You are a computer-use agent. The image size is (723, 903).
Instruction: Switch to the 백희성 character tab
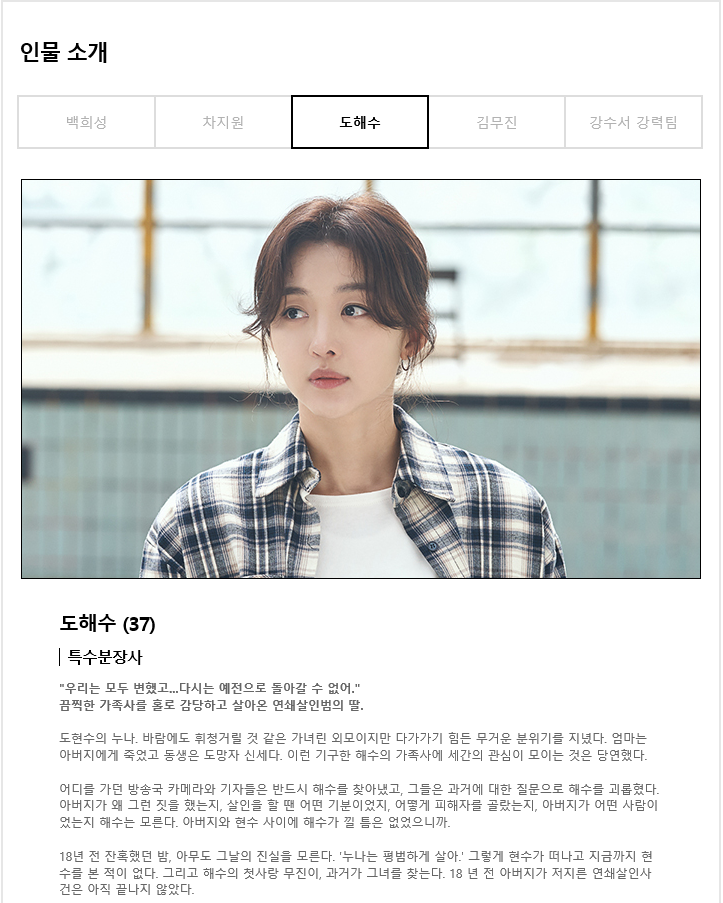click(x=87, y=122)
